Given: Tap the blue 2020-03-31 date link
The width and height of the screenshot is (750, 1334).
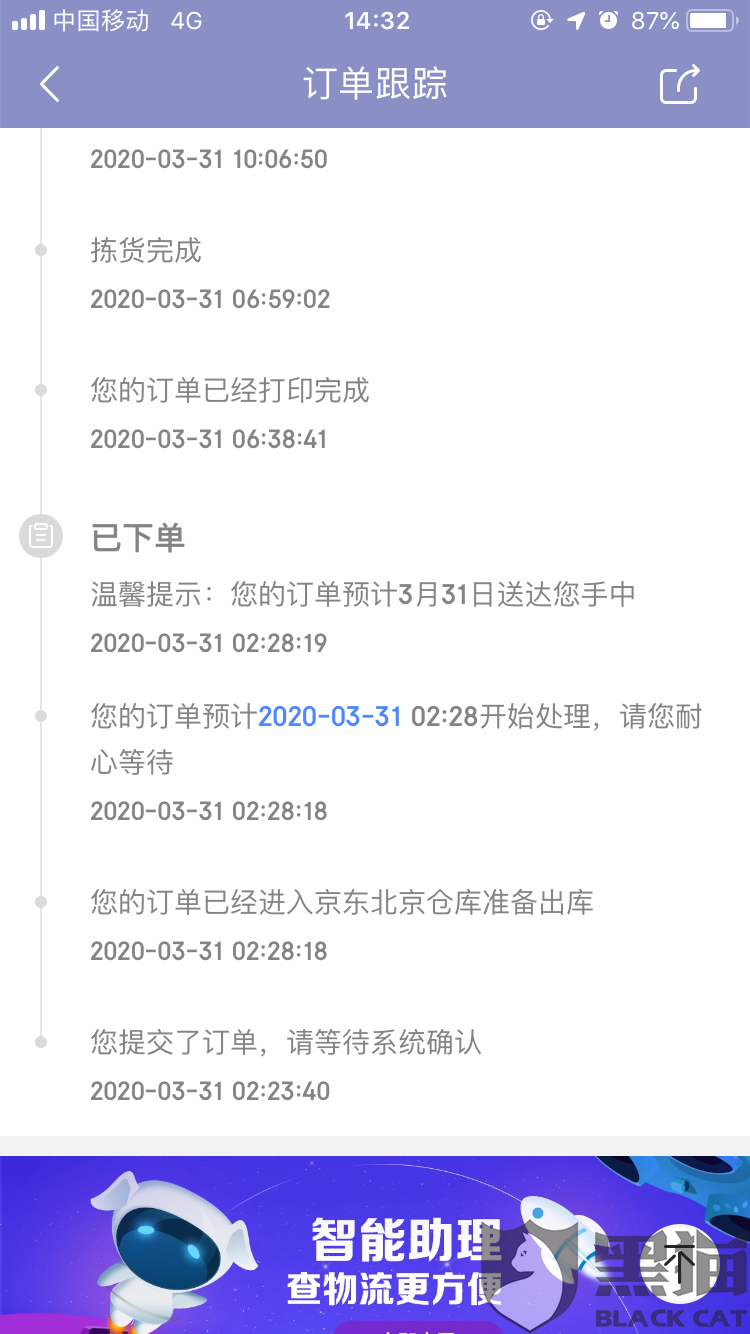Looking at the screenshot, I should [x=330, y=717].
